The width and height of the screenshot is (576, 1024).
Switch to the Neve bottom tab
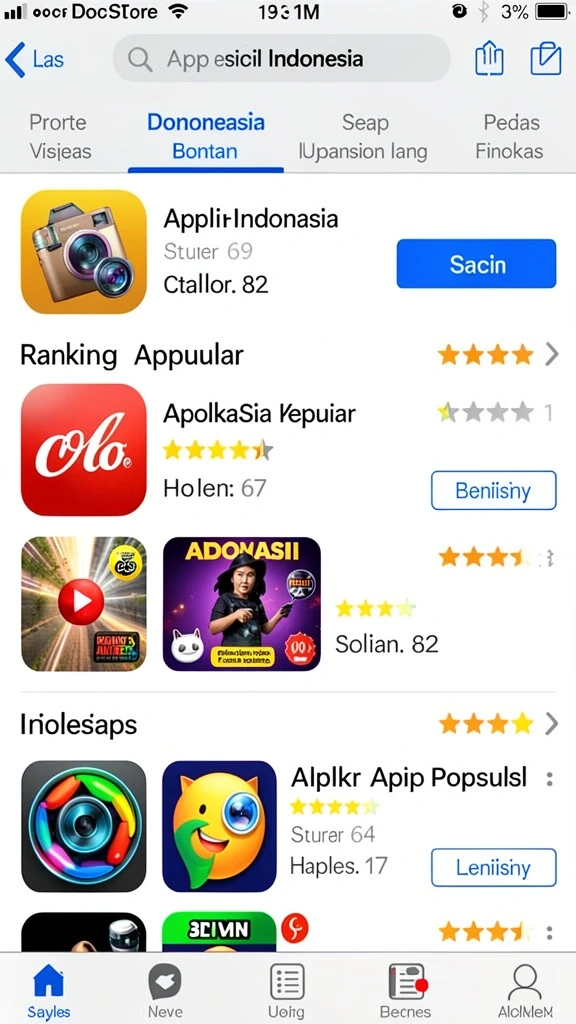point(165,991)
